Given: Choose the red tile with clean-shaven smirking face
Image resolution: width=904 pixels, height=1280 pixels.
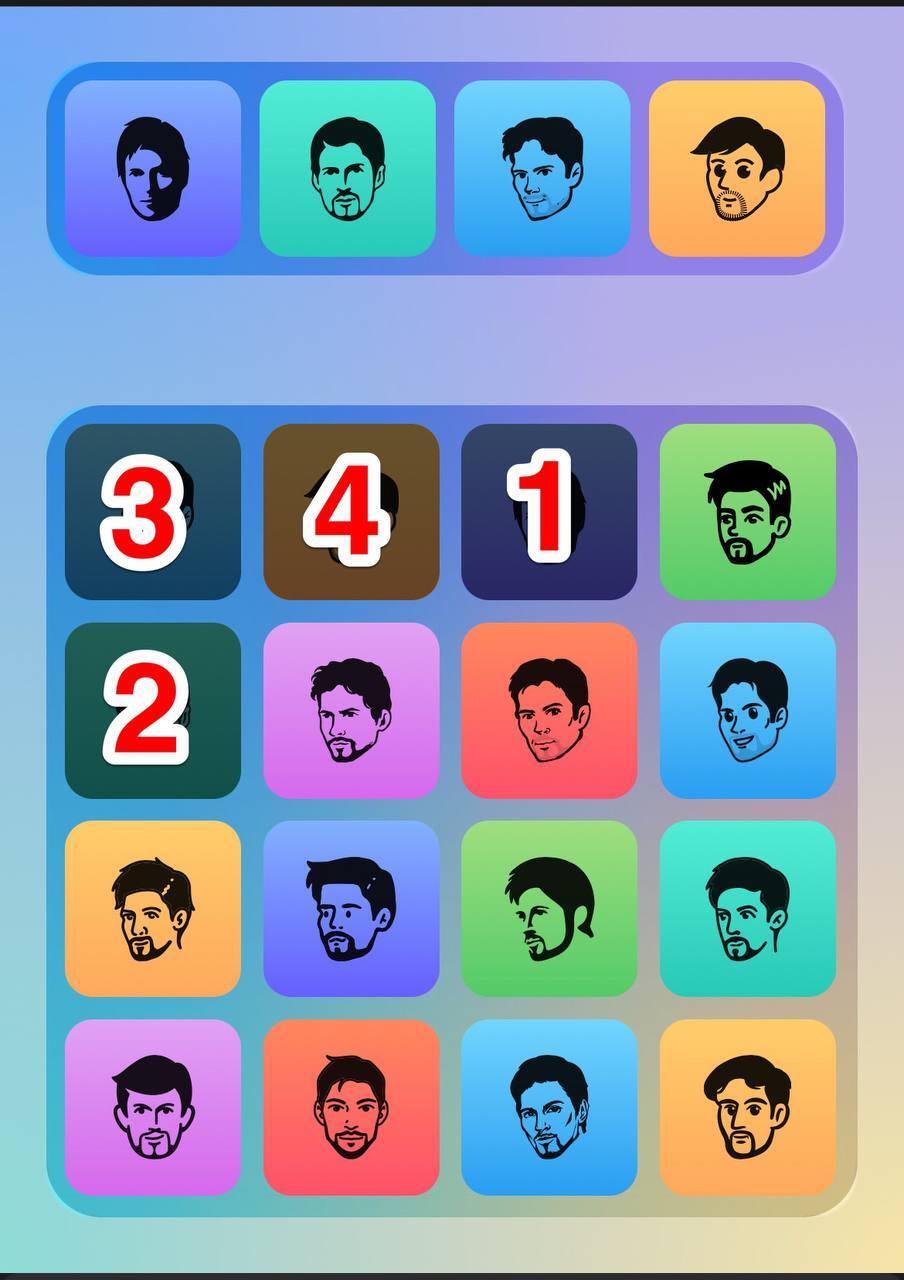Looking at the screenshot, I should coord(549,710).
